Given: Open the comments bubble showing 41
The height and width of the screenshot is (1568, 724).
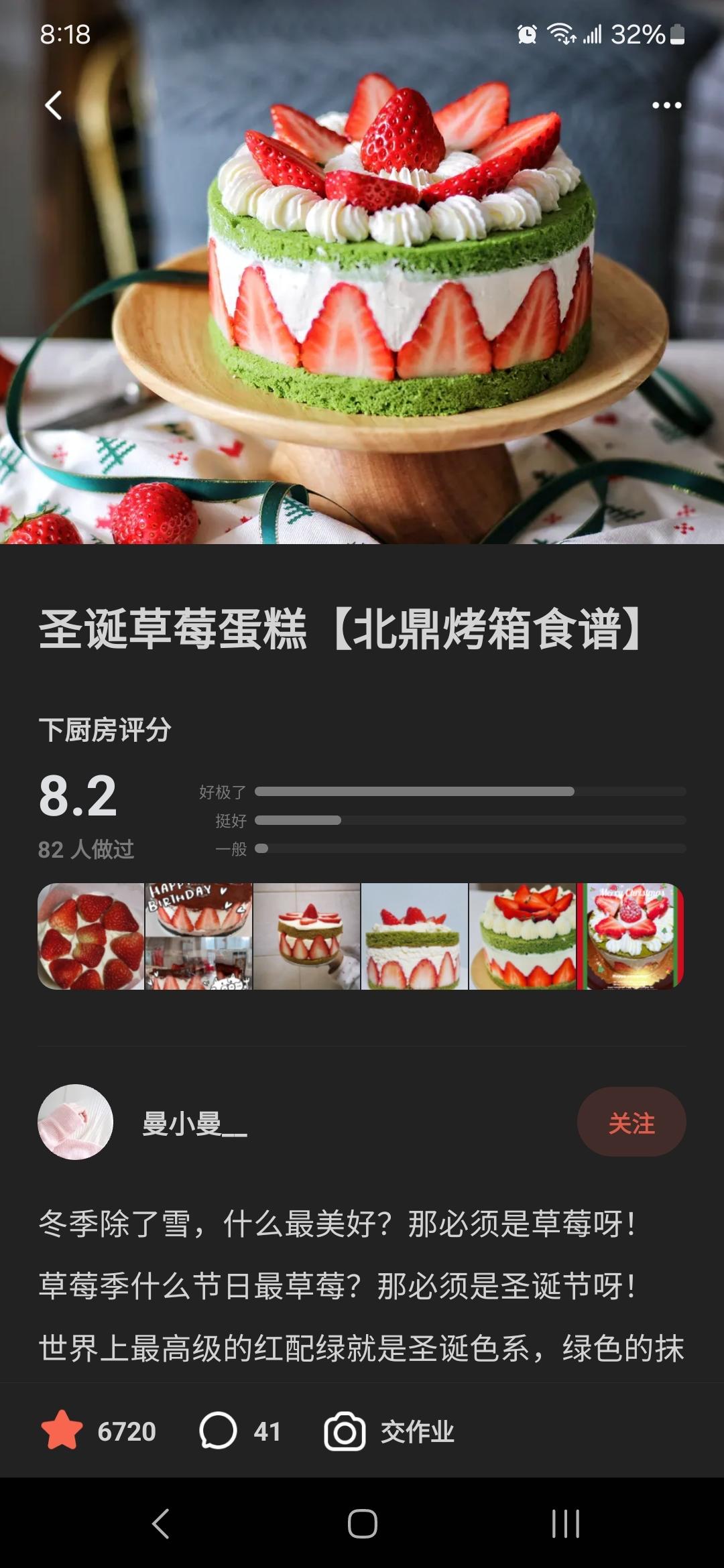Looking at the screenshot, I should (x=219, y=1431).
